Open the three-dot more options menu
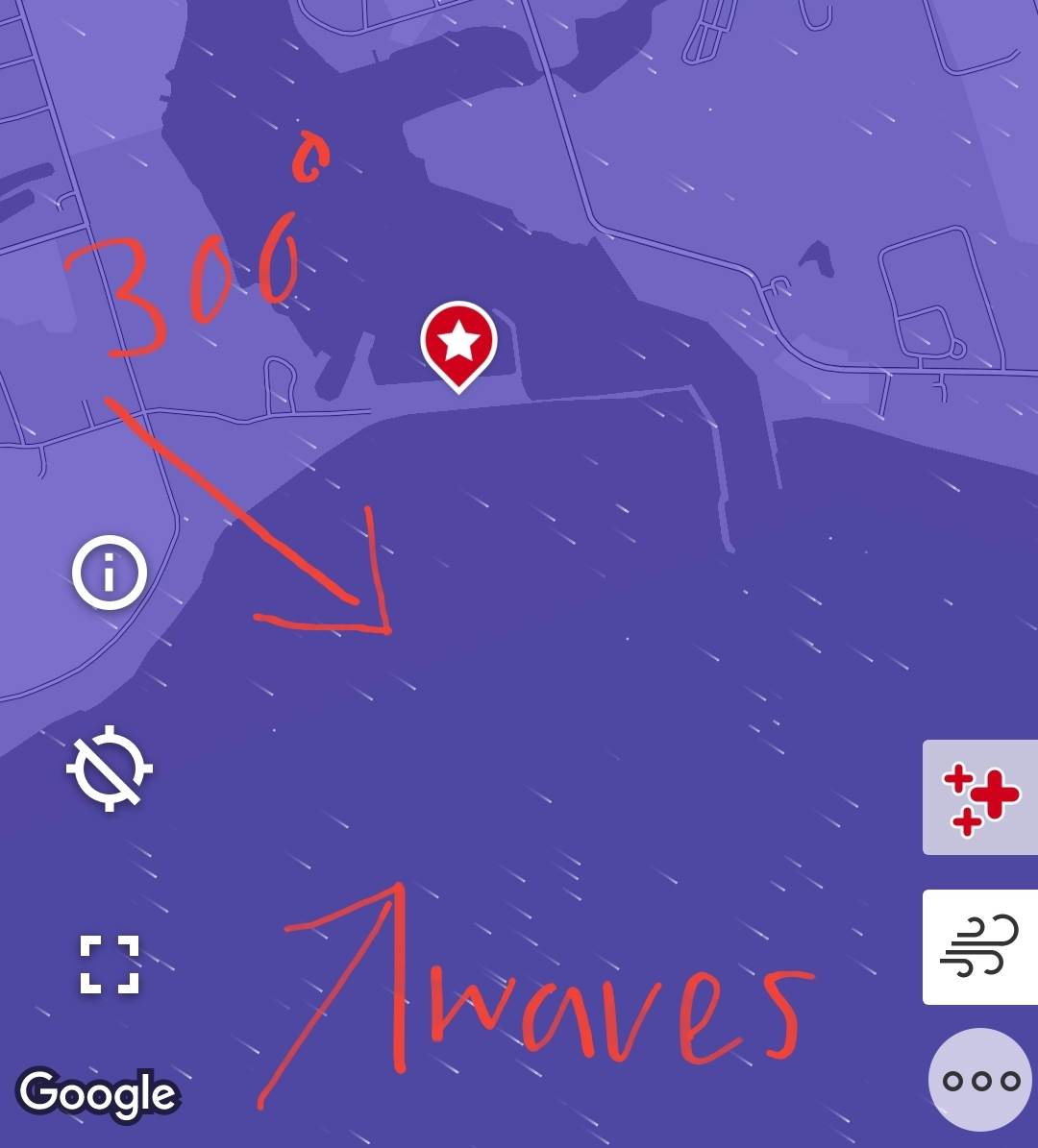This screenshot has width=1038, height=1148. pyautogui.click(x=980, y=1080)
